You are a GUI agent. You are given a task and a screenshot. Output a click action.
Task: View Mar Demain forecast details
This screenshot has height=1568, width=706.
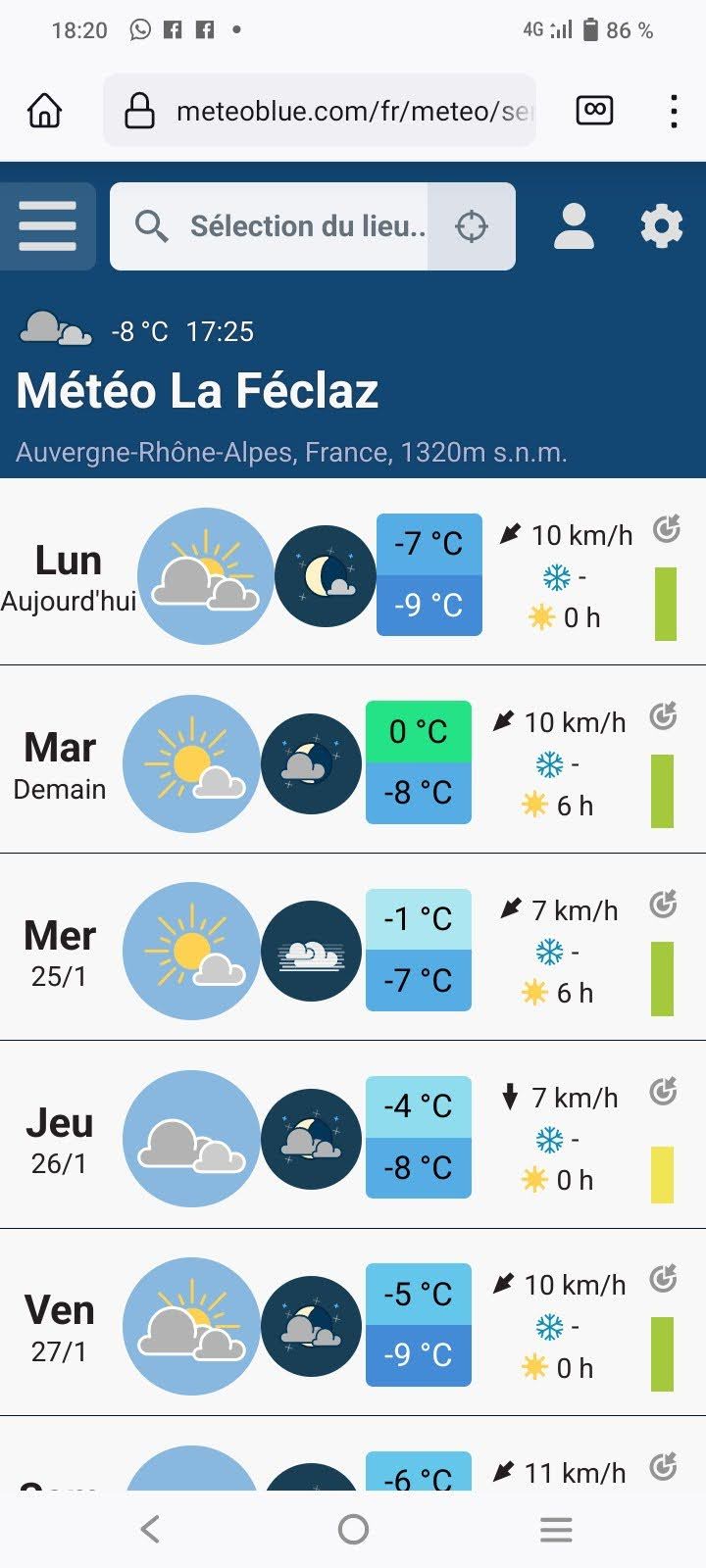coord(60,762)
